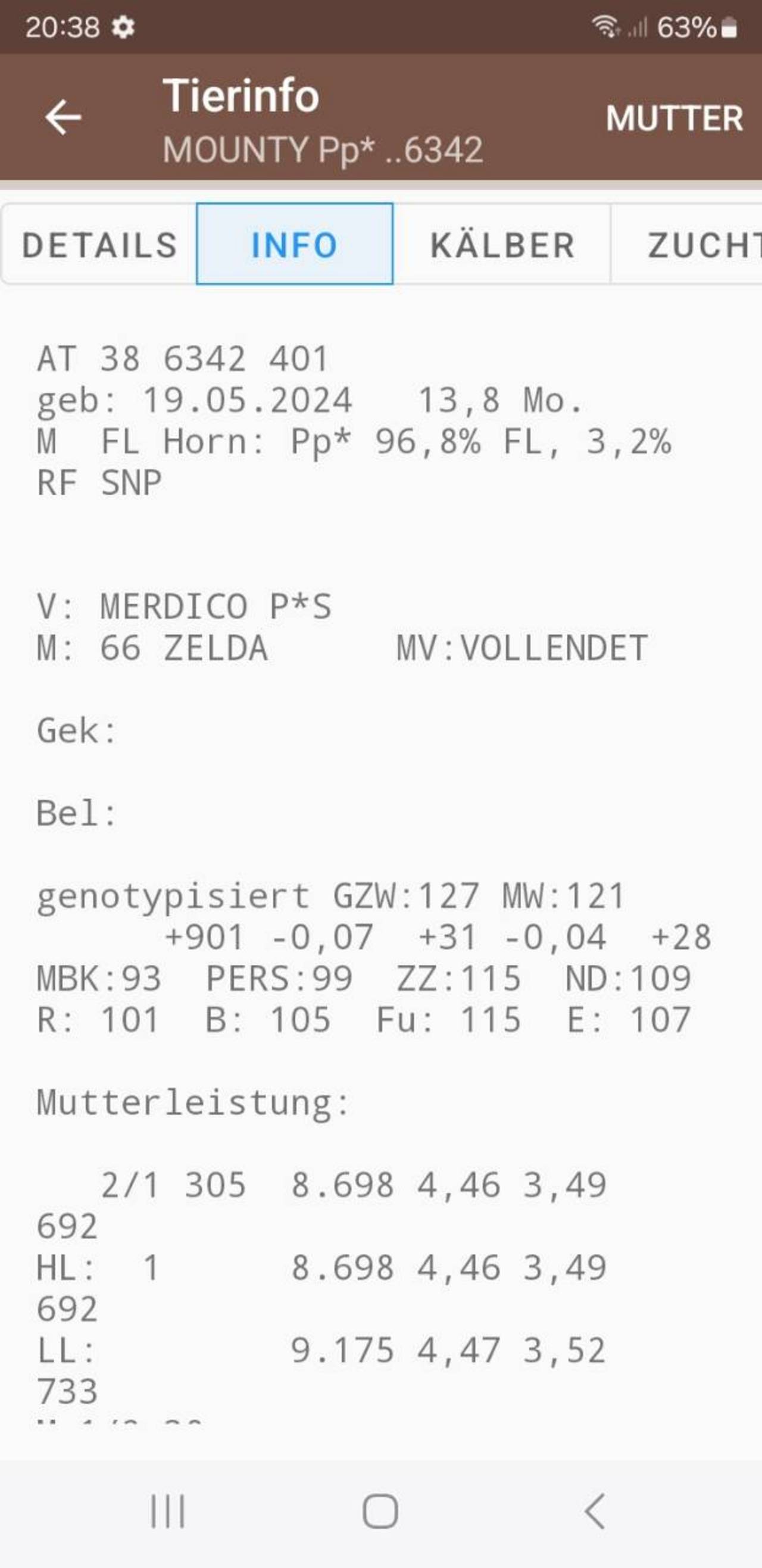Open the MUTTER action in the header

coord(674,118)
